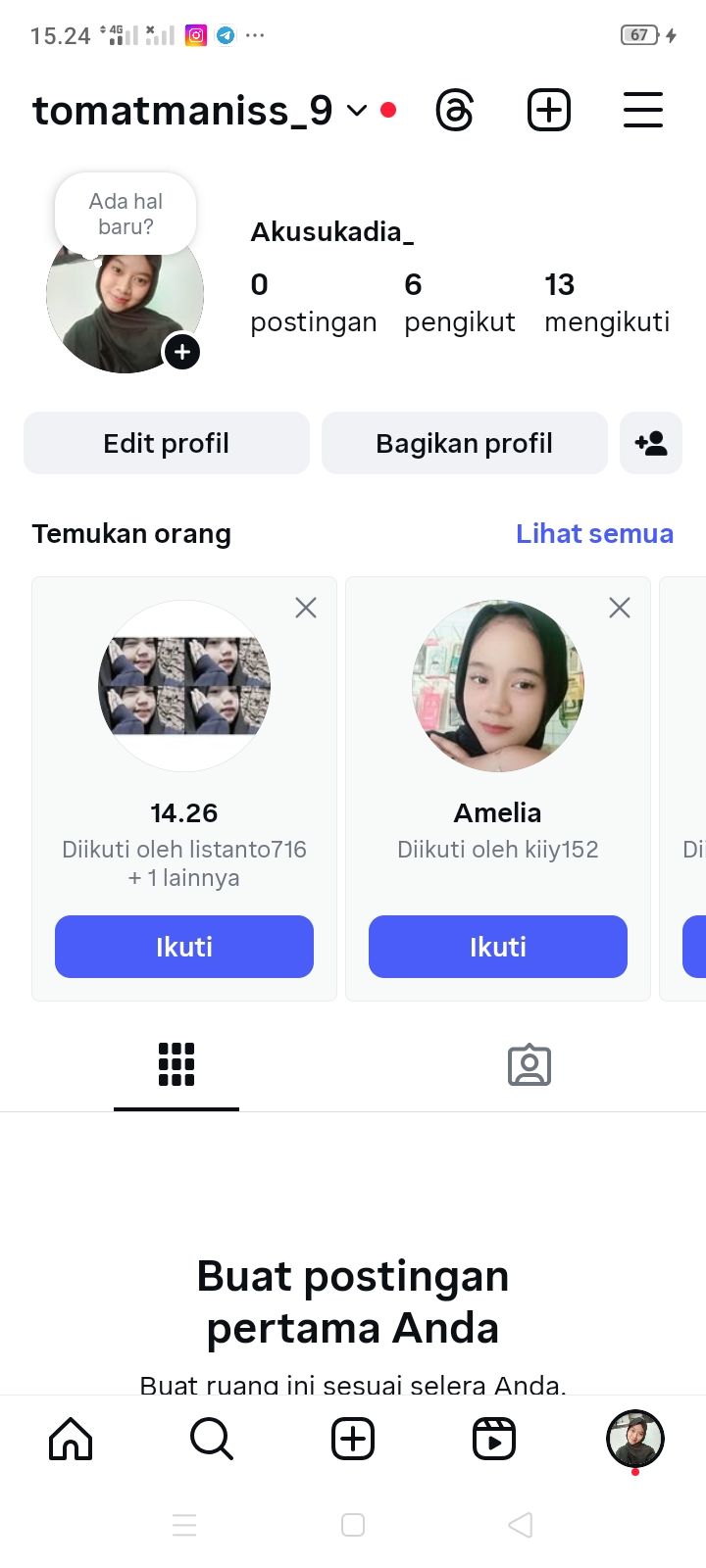Open the Lihat semua link
Image resolution: width=706 pixels, height=1568 pixels.
(x=594, y=534)
